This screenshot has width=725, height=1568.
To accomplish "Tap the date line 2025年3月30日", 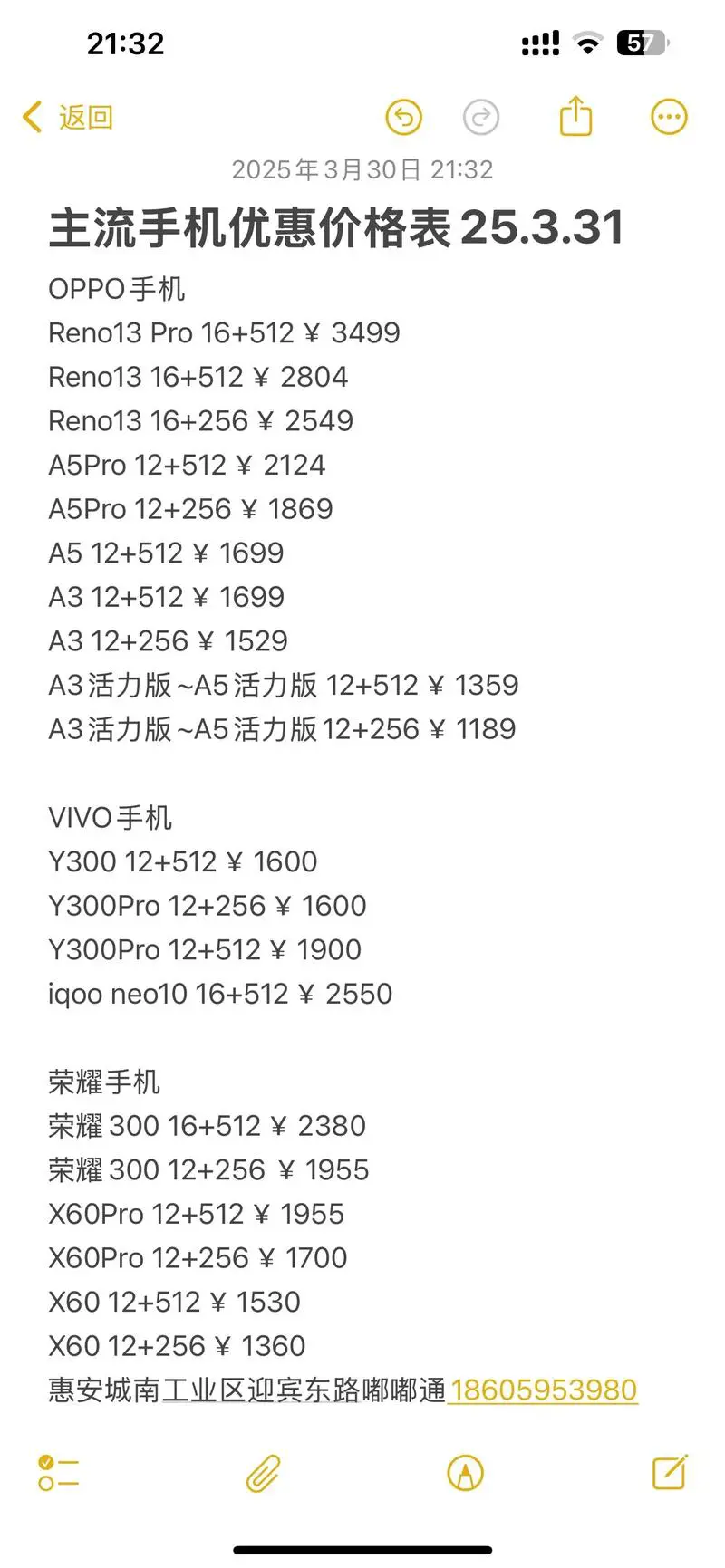I will 362,169.
